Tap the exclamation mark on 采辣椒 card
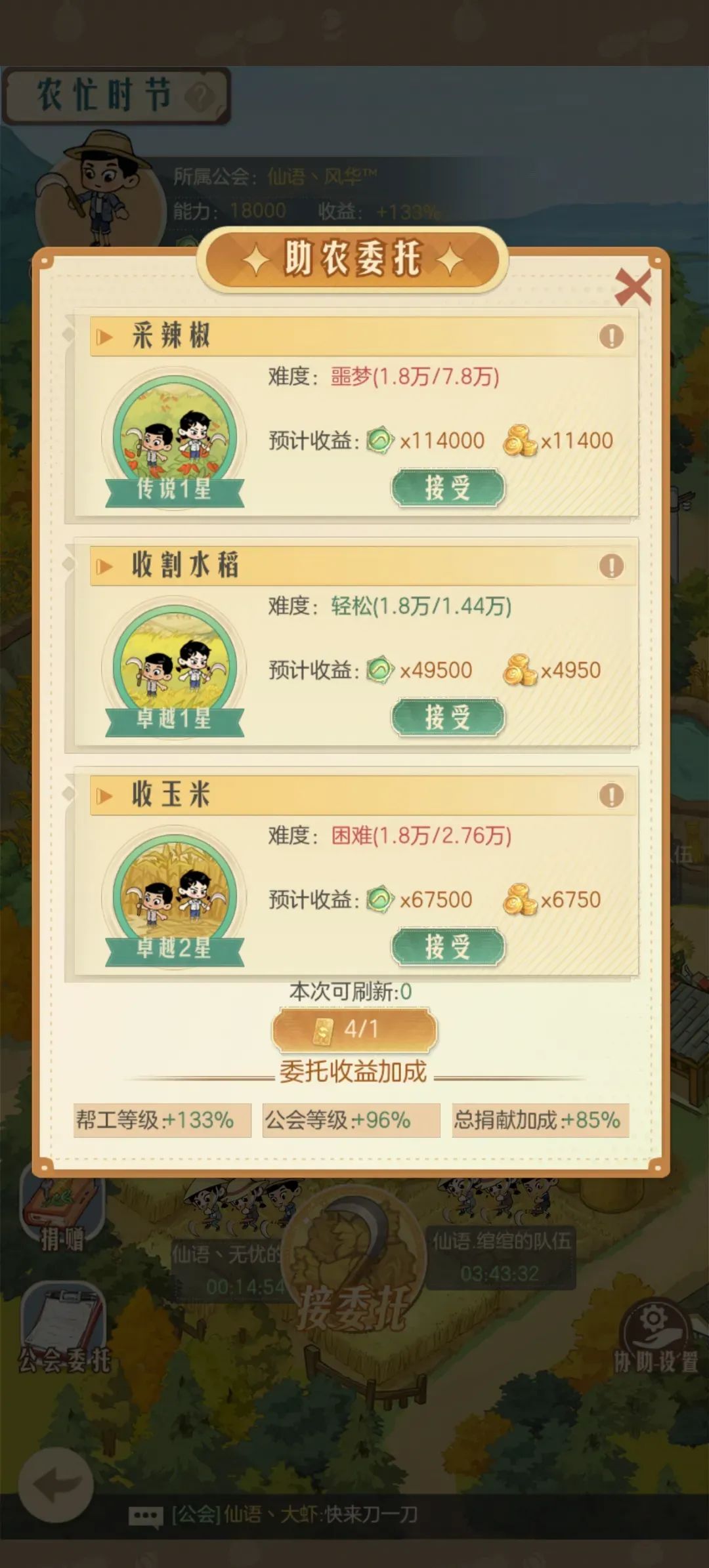This screenshot has height=1568, width=709. click(x=611, y=335)
